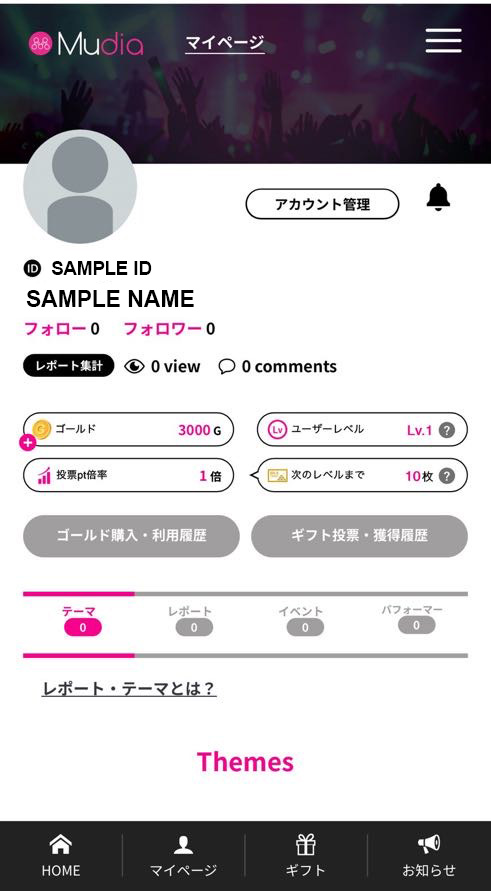This screenshot has width=491, height=891.
Task: Select the テーマ tab
Action: (x=82, y=620)
